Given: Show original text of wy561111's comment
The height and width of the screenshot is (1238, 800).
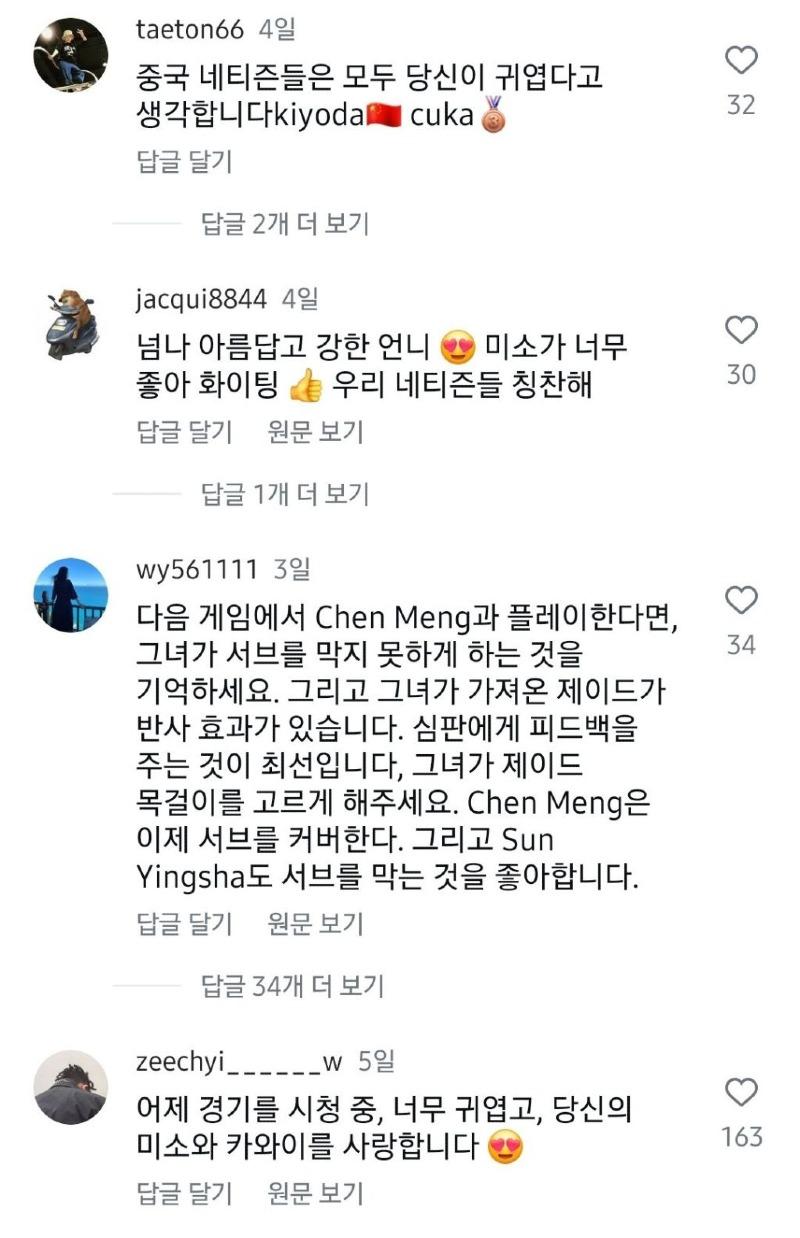Looking at the screenshot, I should pyautogui.click(x=316, y=923).
